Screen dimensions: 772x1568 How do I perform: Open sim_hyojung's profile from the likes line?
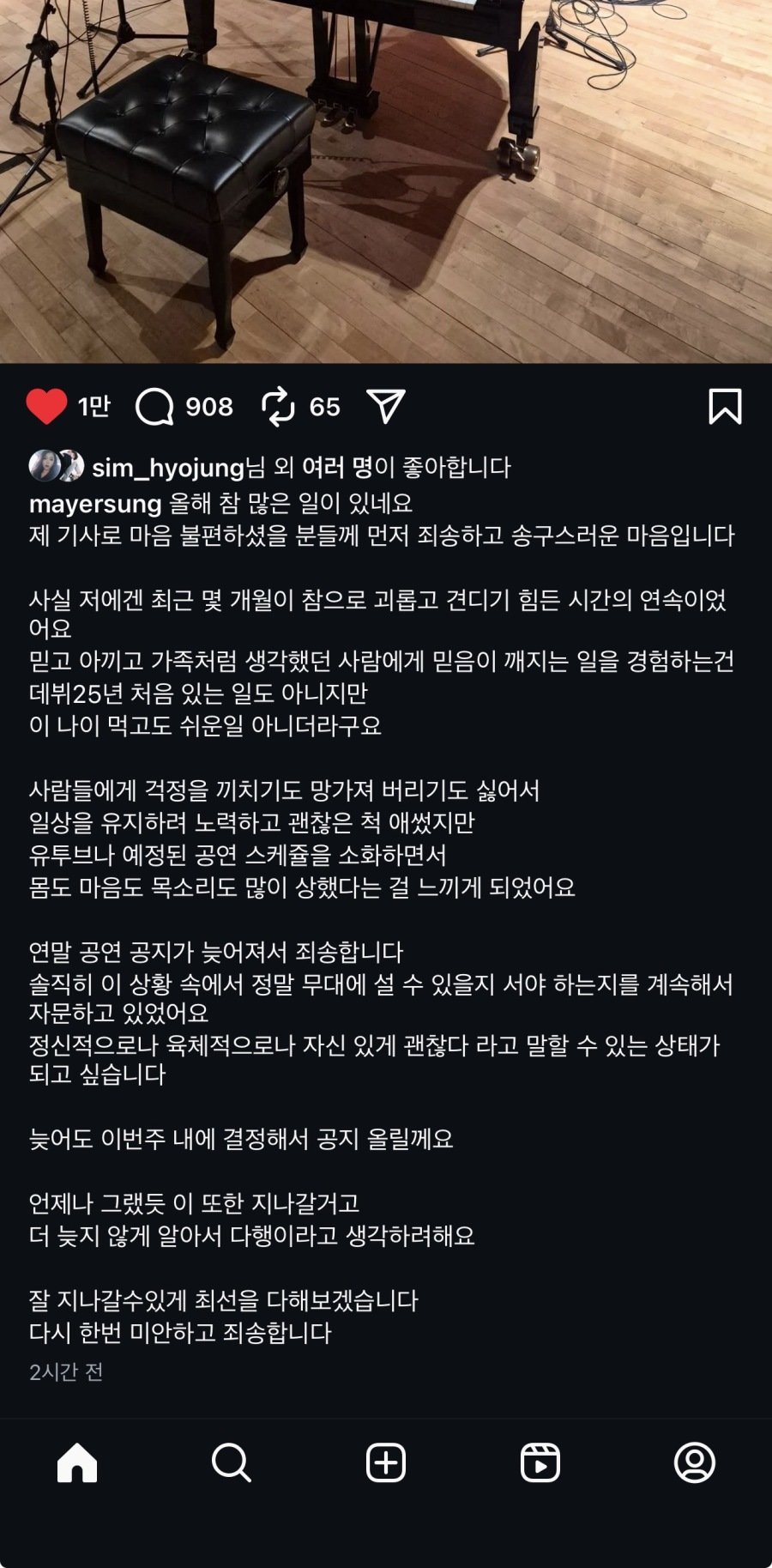[168, 468]
